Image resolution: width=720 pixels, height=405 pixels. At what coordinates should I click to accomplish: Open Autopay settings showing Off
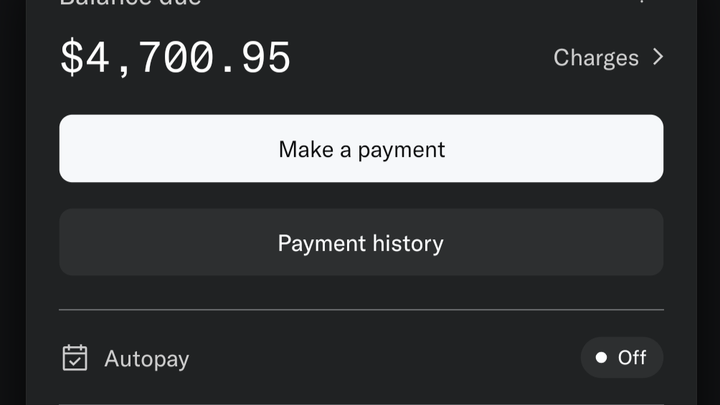click(x=621, y=357)
